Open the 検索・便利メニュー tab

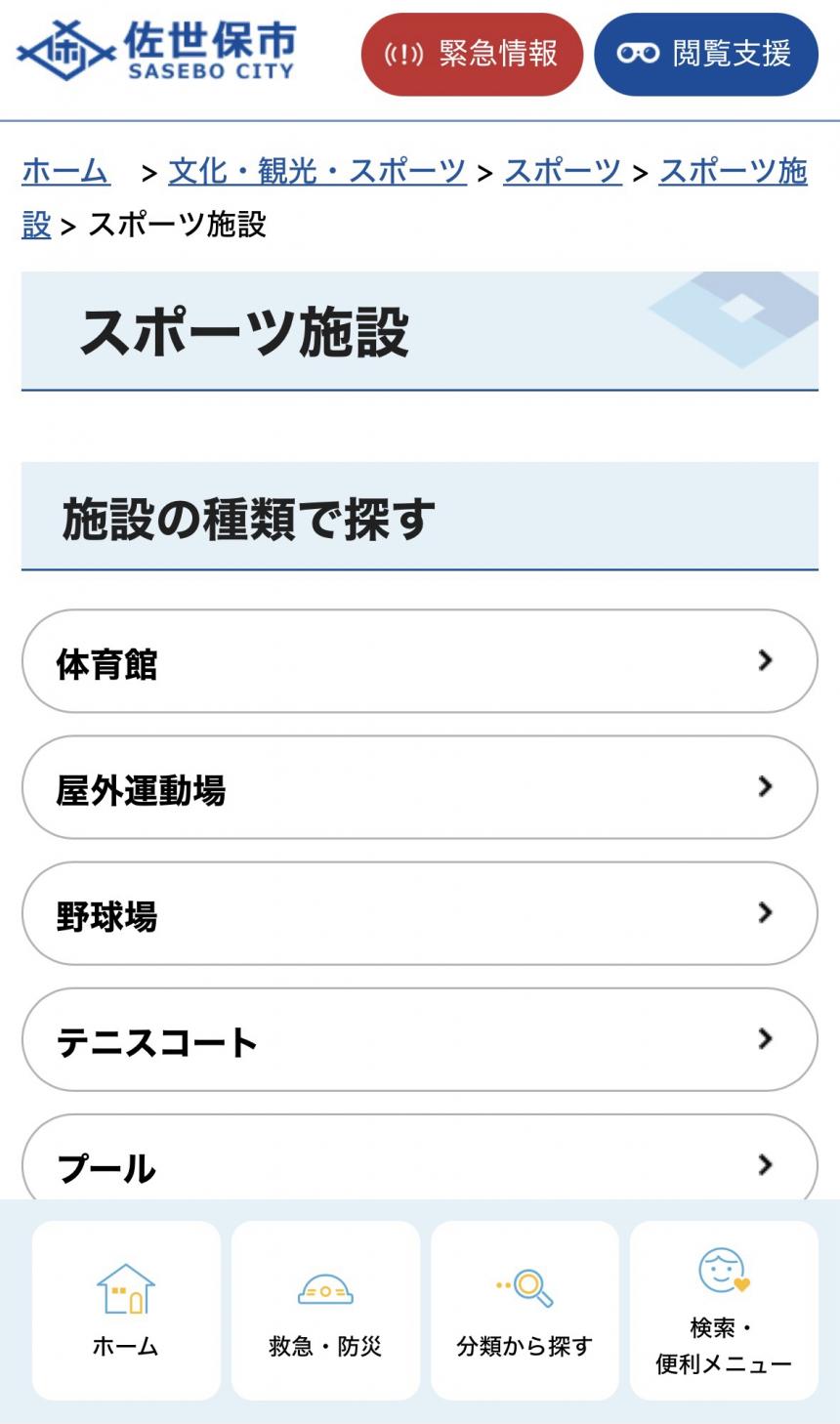tap(724, 1311)
